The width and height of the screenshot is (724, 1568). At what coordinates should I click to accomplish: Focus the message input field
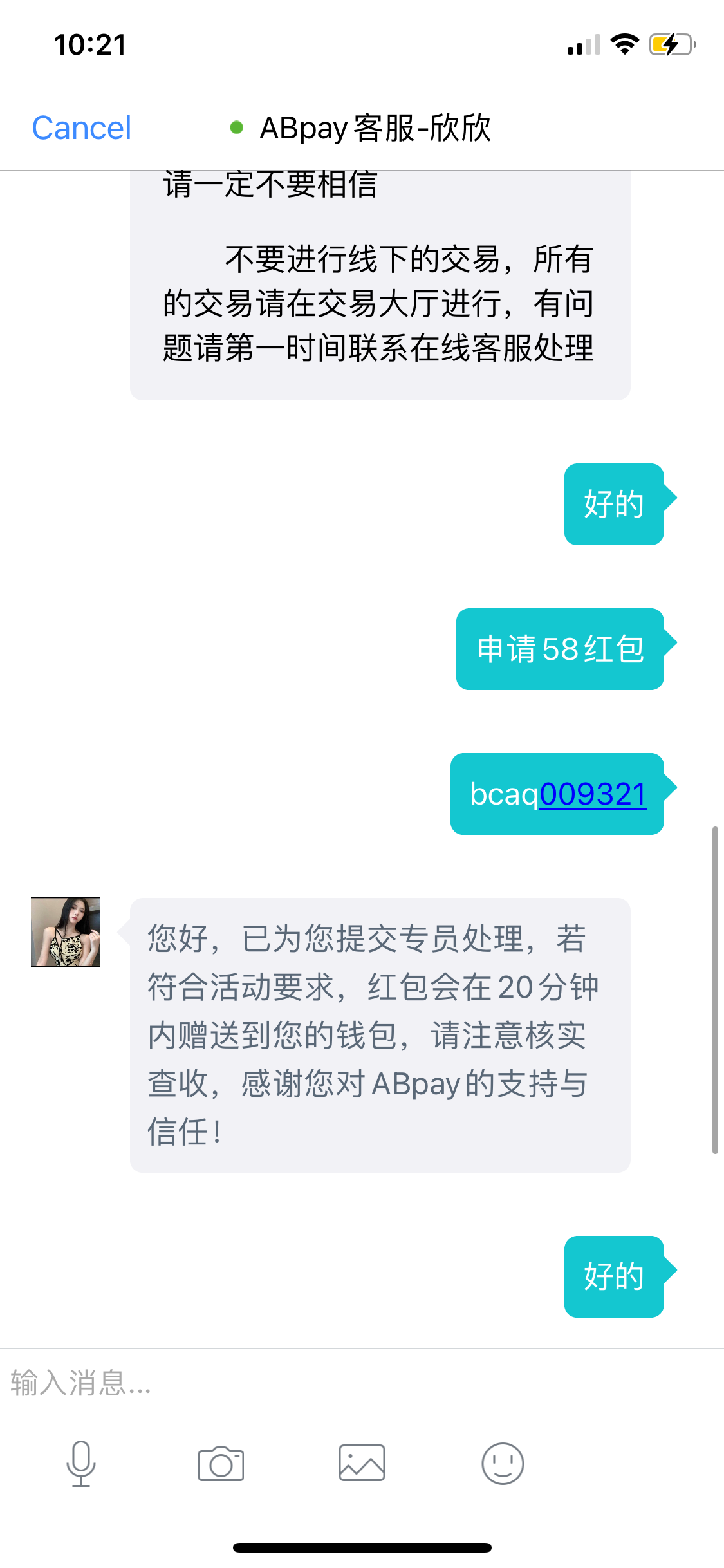[360, 1383]
